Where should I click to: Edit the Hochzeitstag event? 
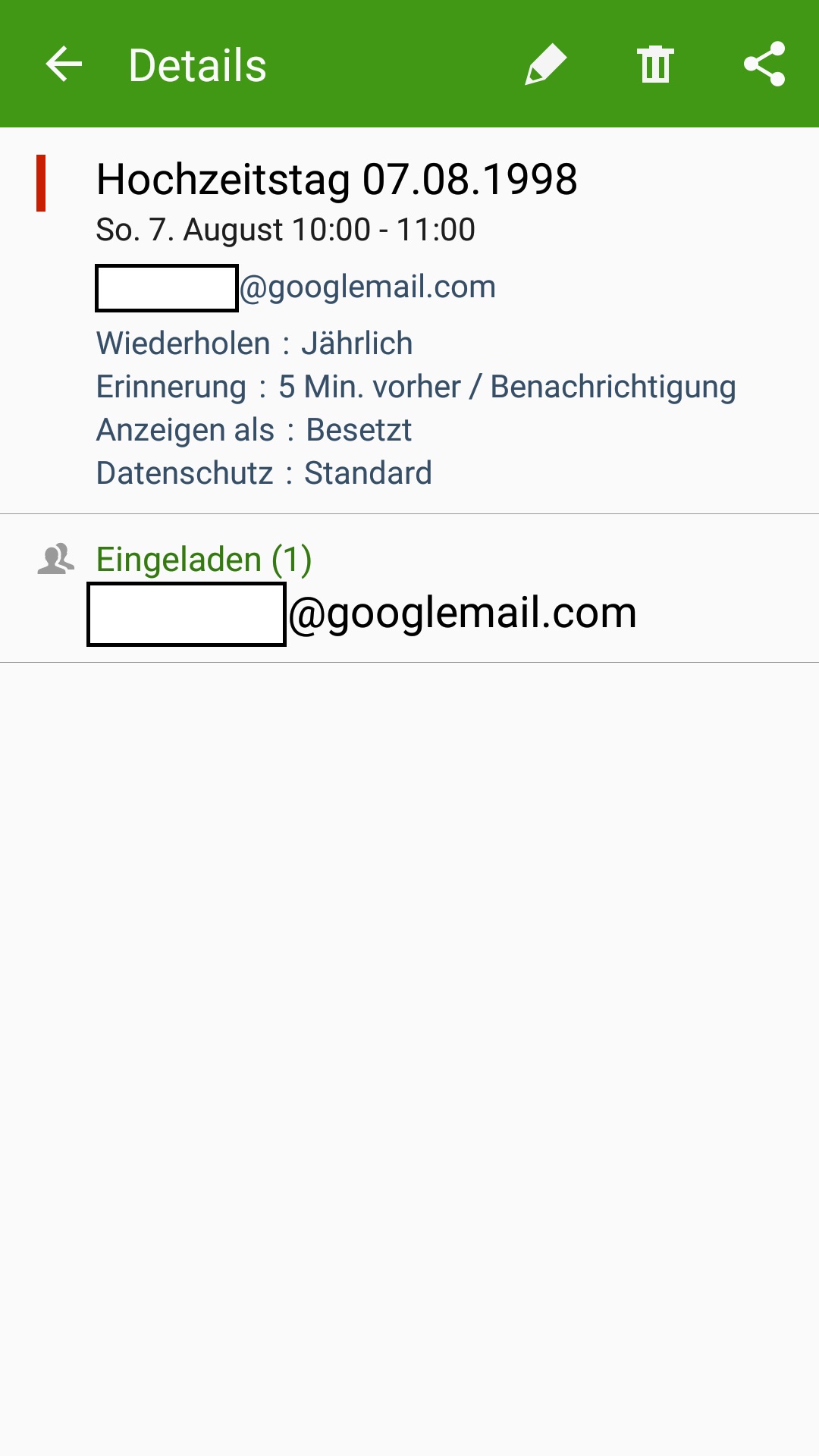[x=546, y=64]
